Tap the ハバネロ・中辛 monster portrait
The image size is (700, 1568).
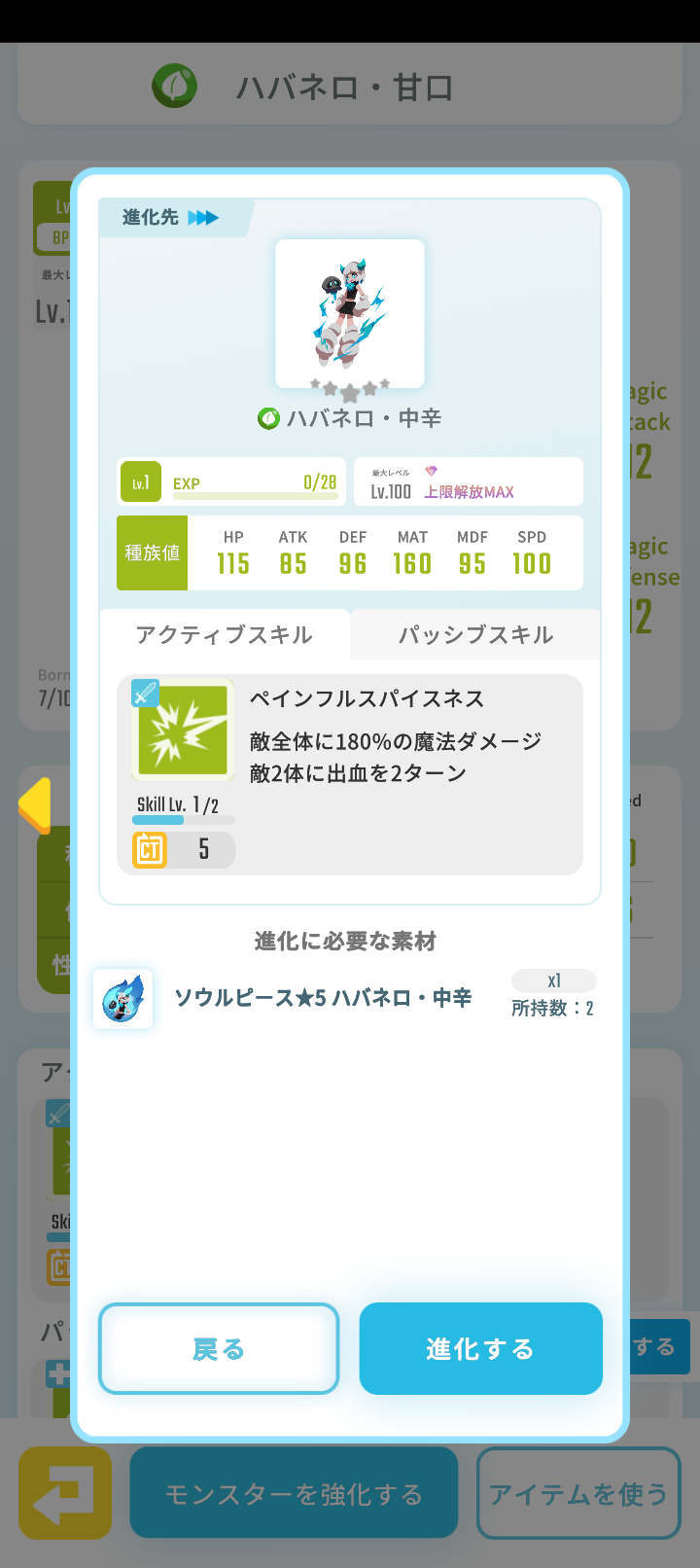(349, 312)
